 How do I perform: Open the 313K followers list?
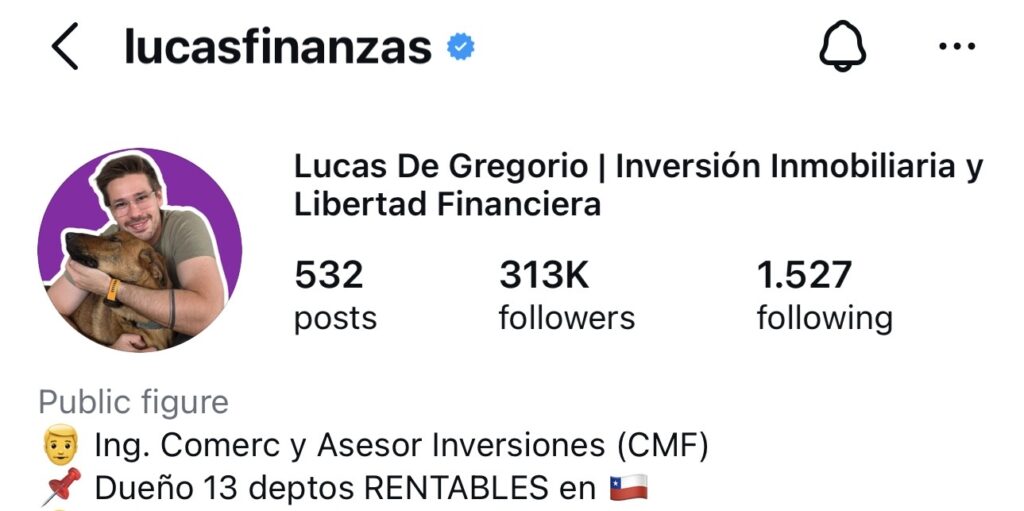(x=566, y=296)
